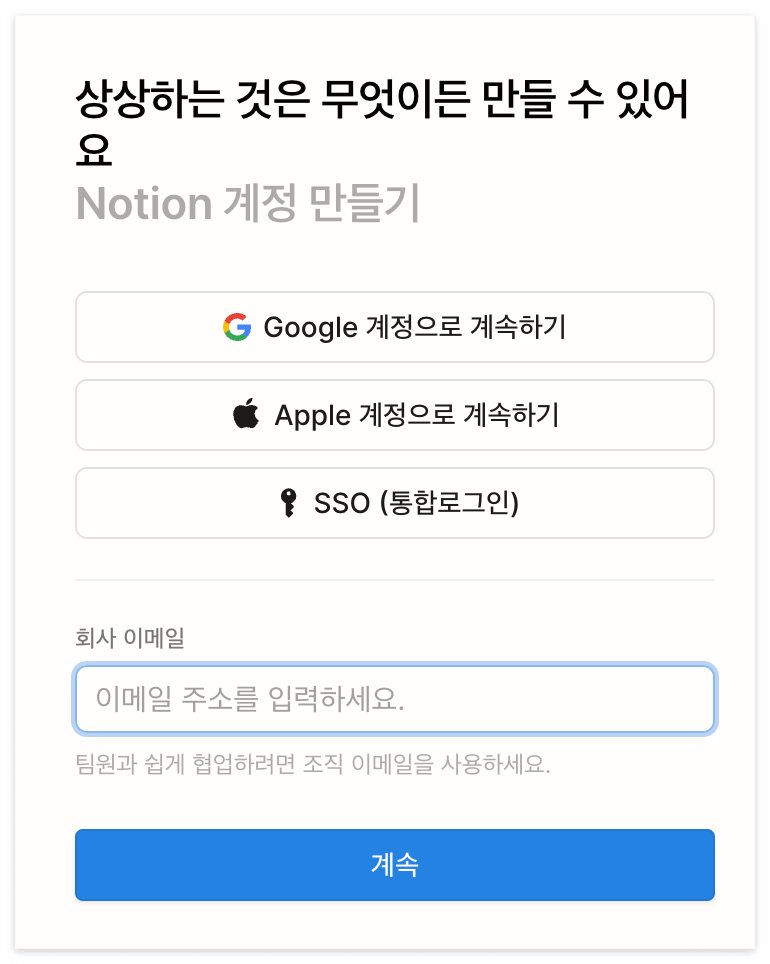Viewport: 770px width, 964px height.
Task: Tap the Apple brand mark in the second option
Action: tap(246, 414)
